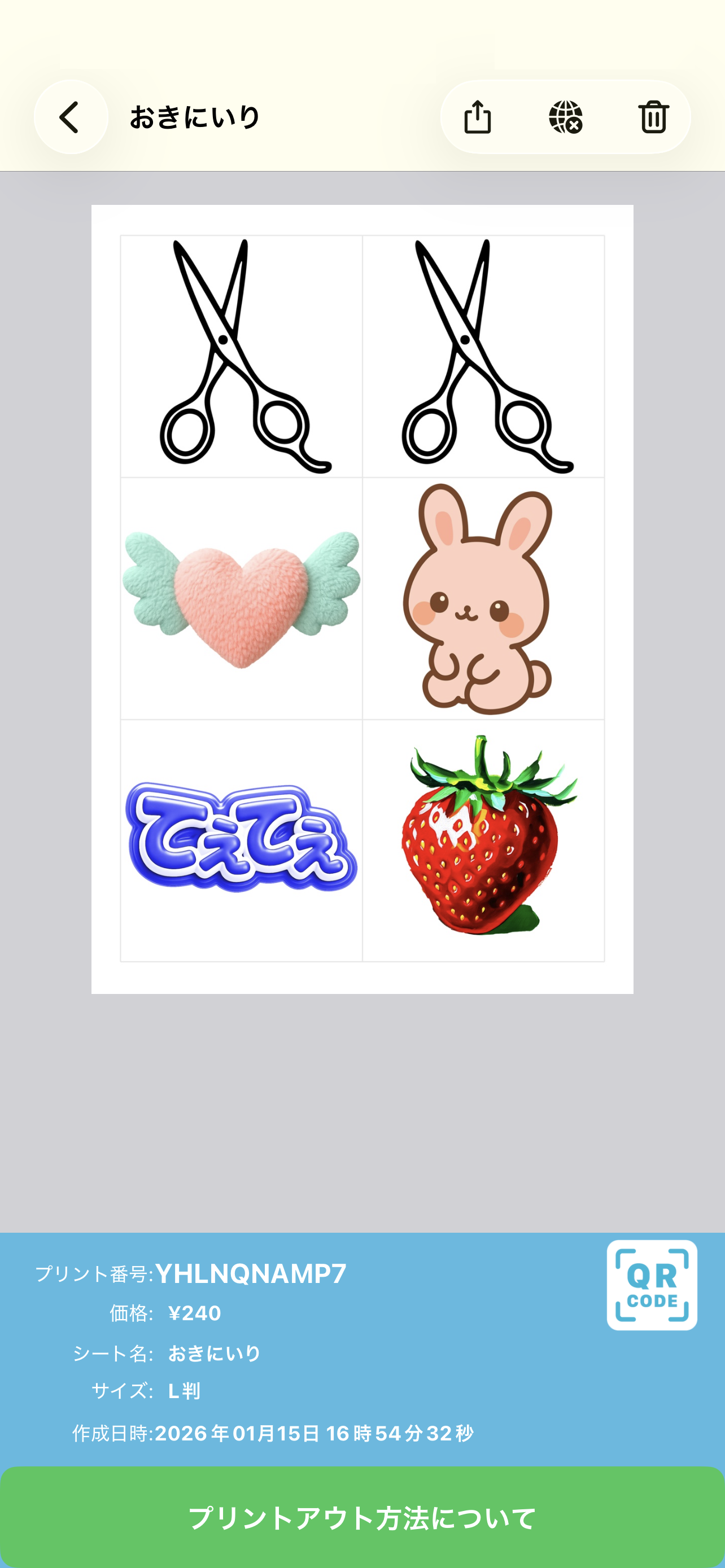Delete this sheet with the trash icon
The width and height of the screenshot is (725, 1568).
click(653, 117)
